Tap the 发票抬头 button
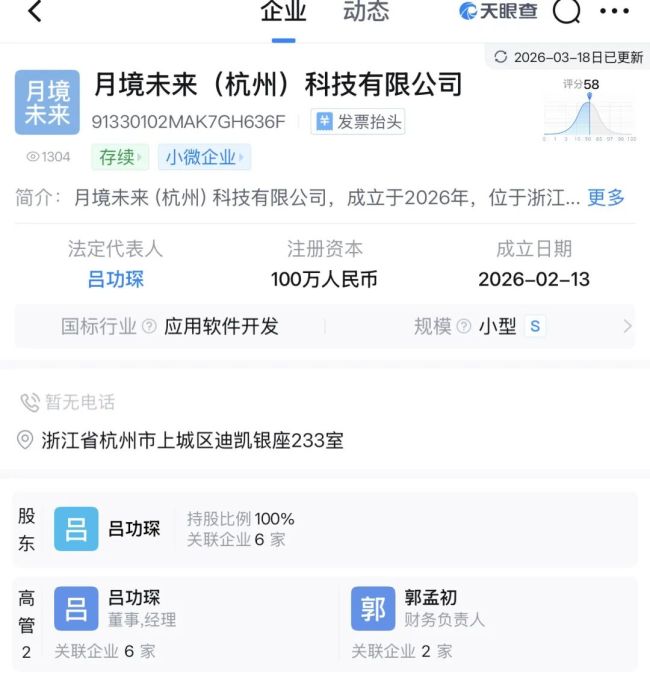Viewport: 650px width, 676px height. pyautogui.click(x=358, y=121)
